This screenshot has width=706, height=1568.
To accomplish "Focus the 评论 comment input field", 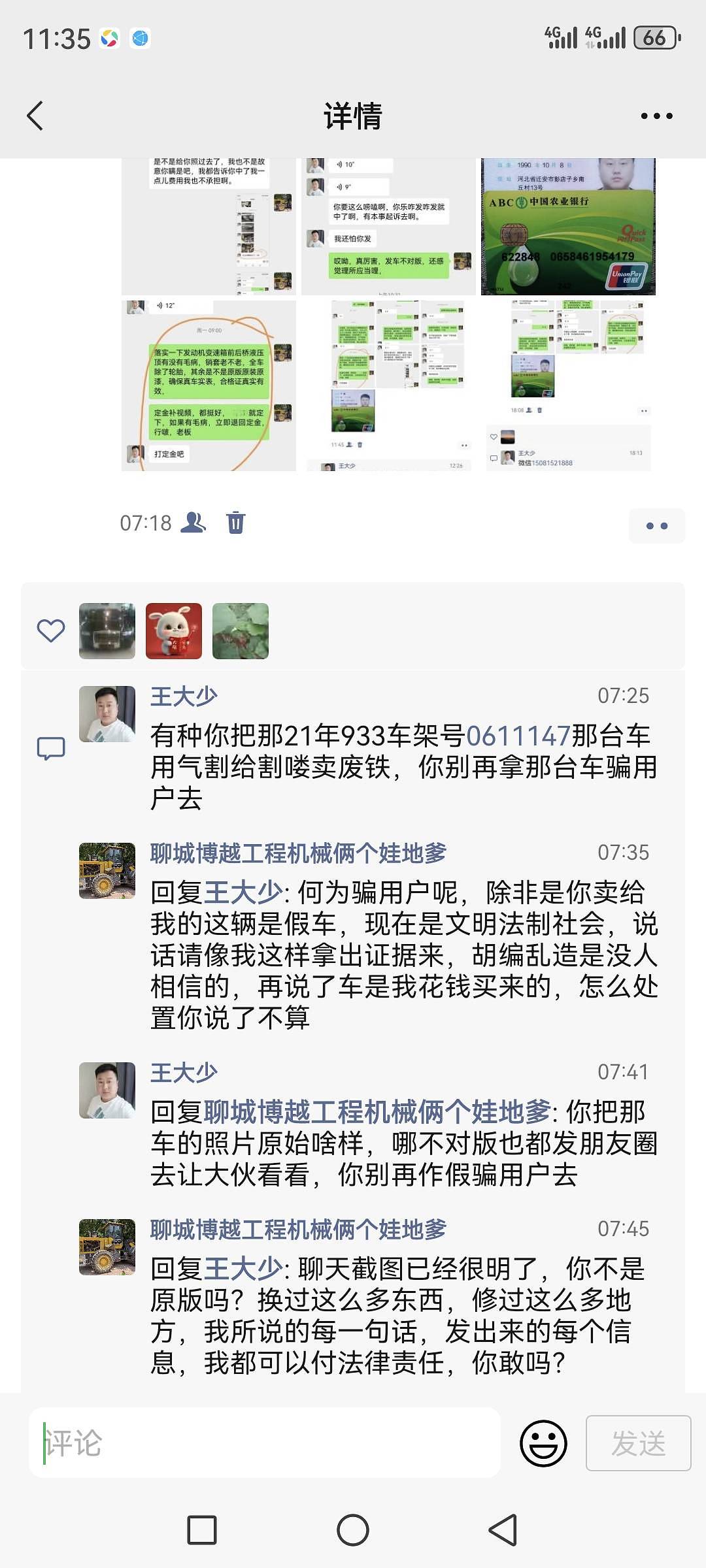I will (265, 1443).
